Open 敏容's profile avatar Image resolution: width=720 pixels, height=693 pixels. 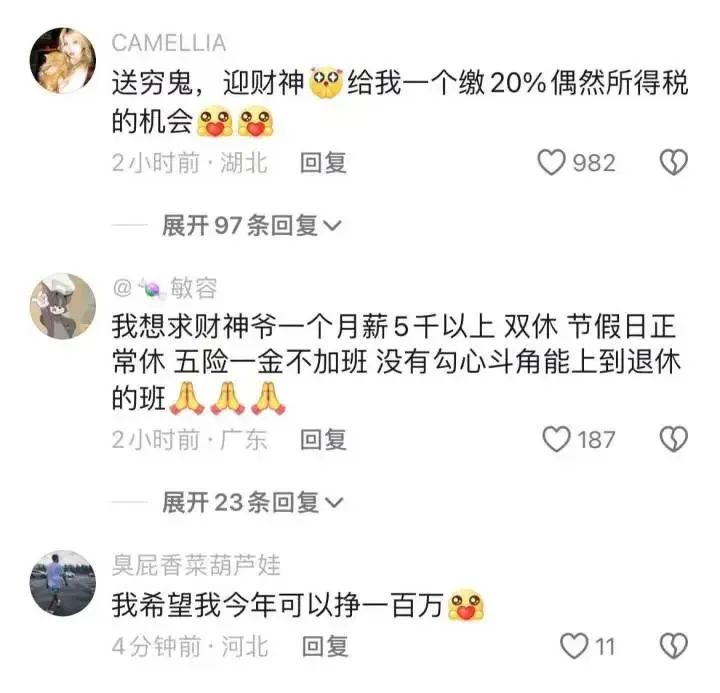(64, 307)
